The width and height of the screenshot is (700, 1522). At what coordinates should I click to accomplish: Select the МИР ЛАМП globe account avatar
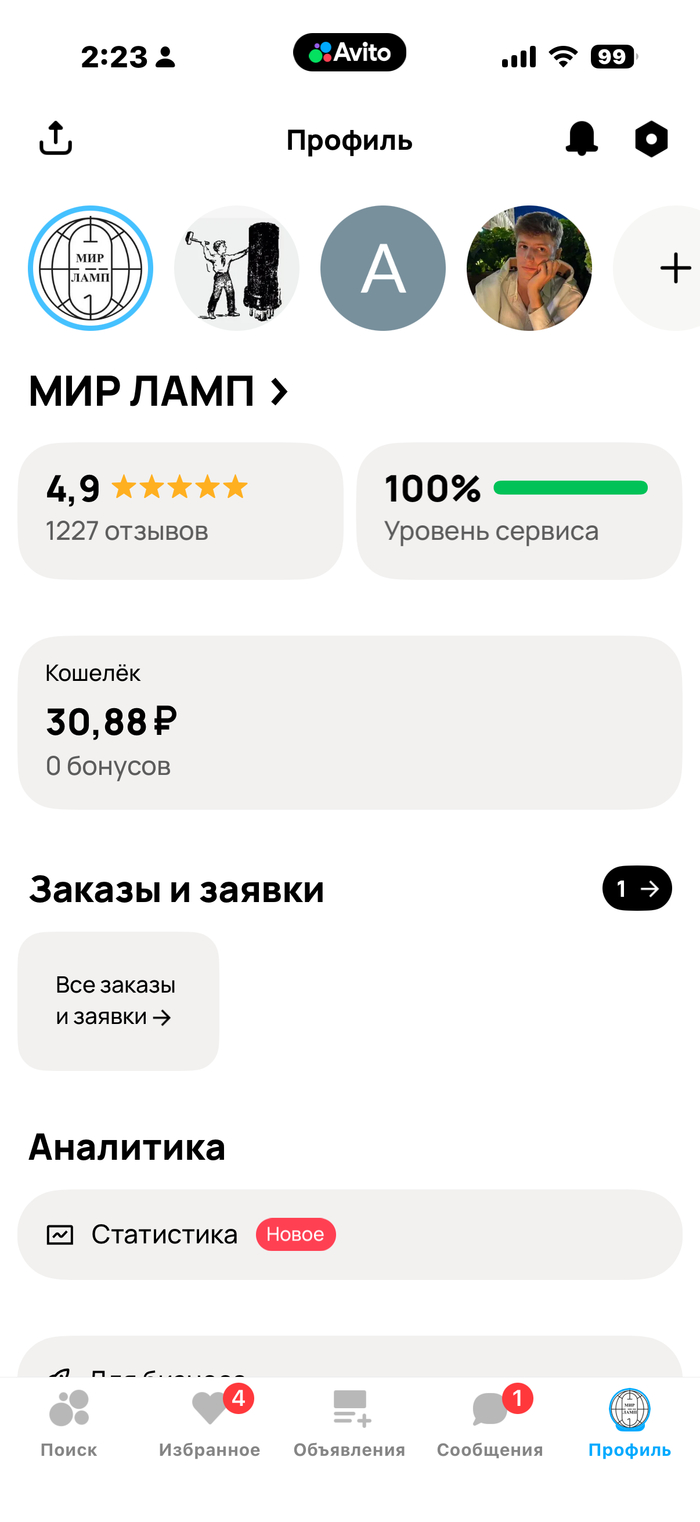[x=90, y=268]
